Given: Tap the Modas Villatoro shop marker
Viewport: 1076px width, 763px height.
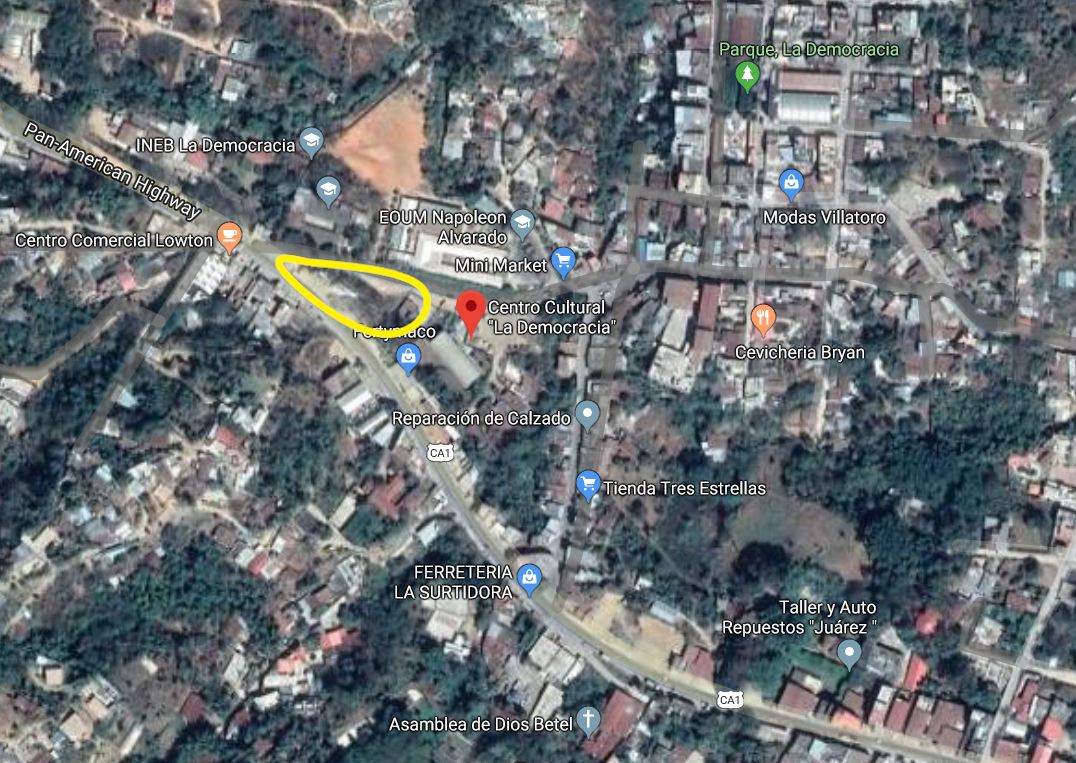Looking at the screenshot, I should [x=792, y=183].
